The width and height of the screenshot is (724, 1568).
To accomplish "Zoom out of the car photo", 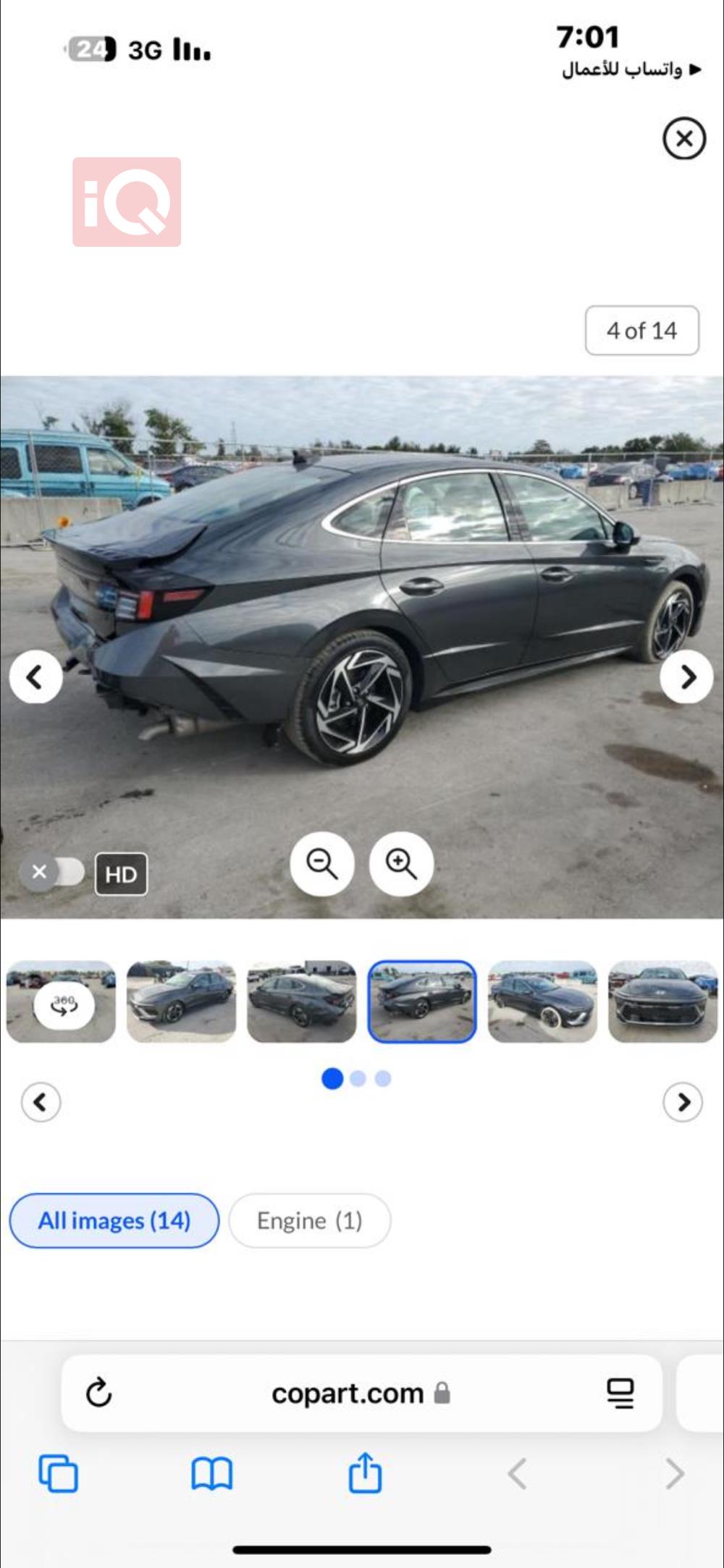I will click(321, 863).
